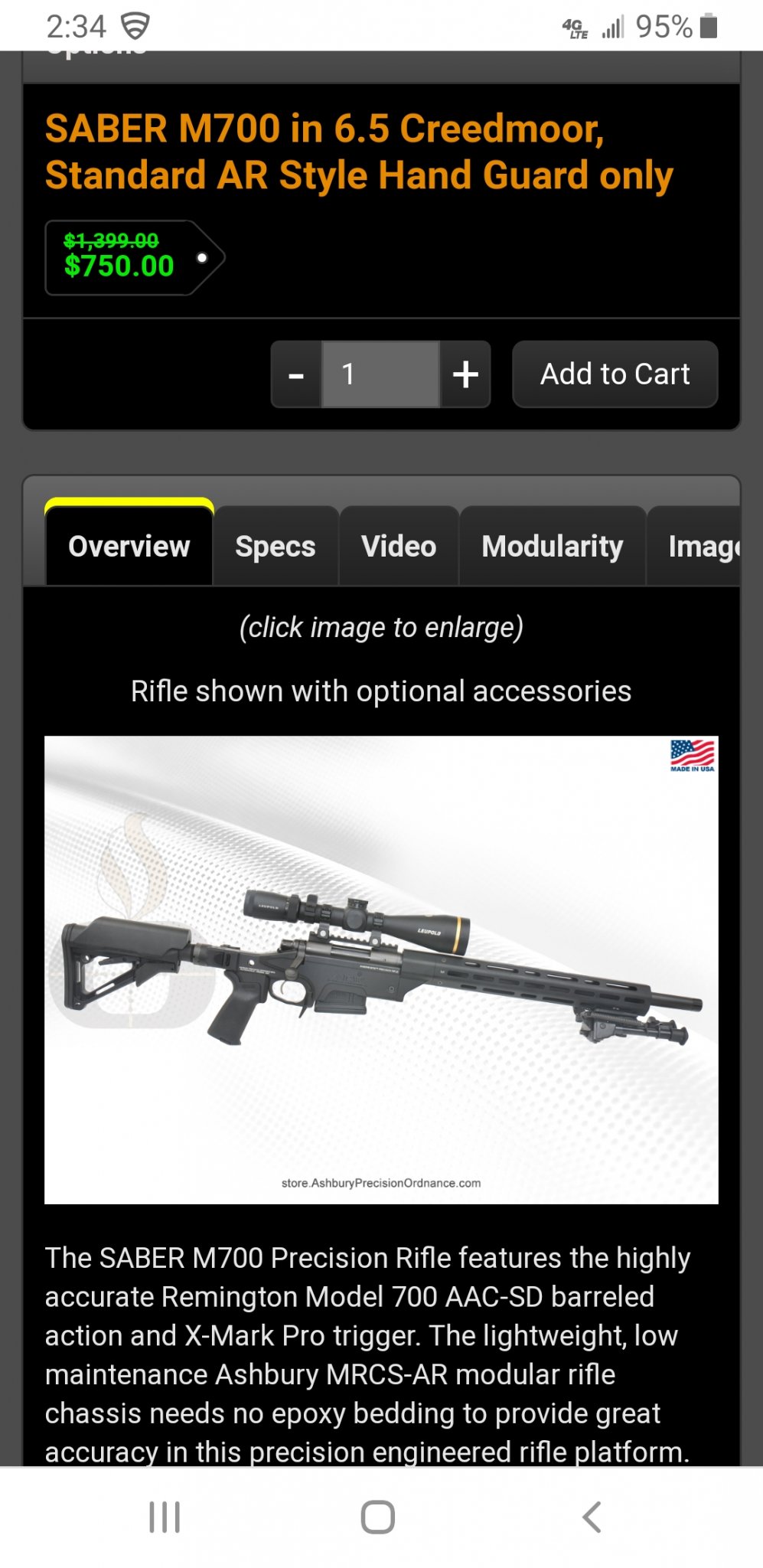Increase quantity with the plus button
The image size is (763, 1568).
[465, 374]
